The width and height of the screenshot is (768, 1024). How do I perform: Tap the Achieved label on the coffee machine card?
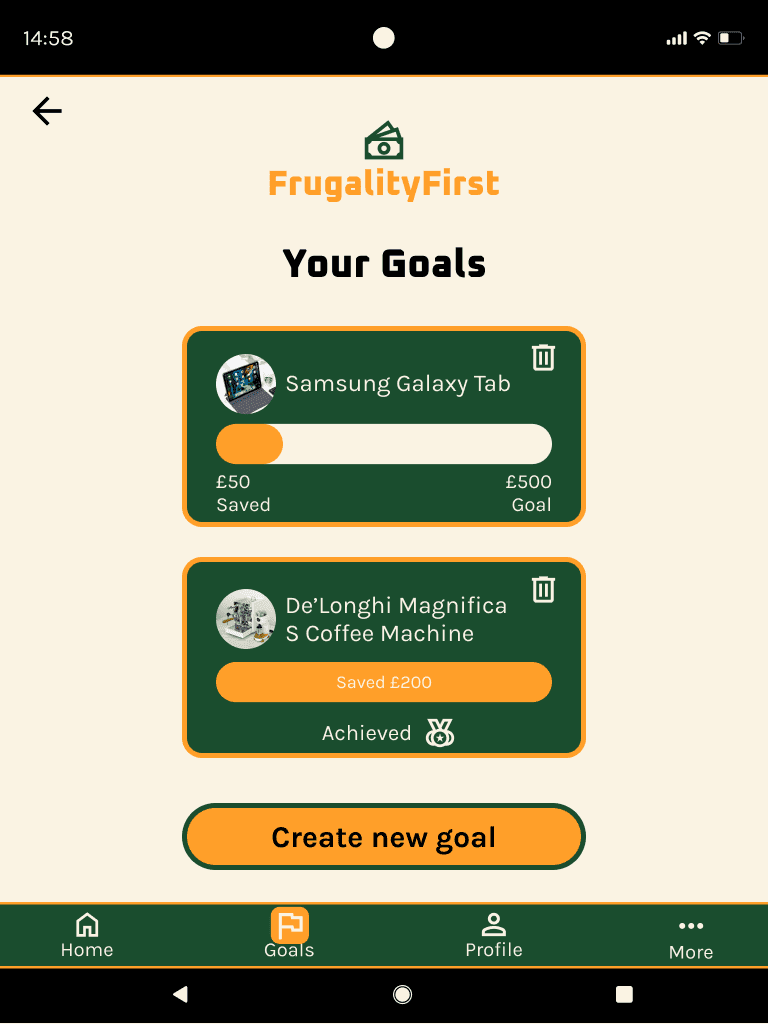click(x=367, y=733)
